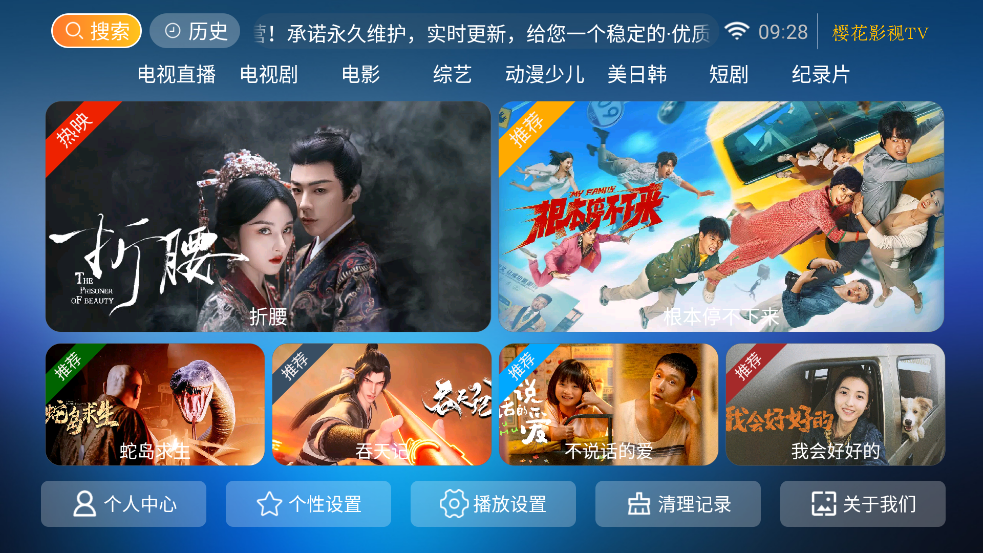983x553 pixels.
Task: Switch to the 动漫少儿 tab
Action: [x=545, y=74]
